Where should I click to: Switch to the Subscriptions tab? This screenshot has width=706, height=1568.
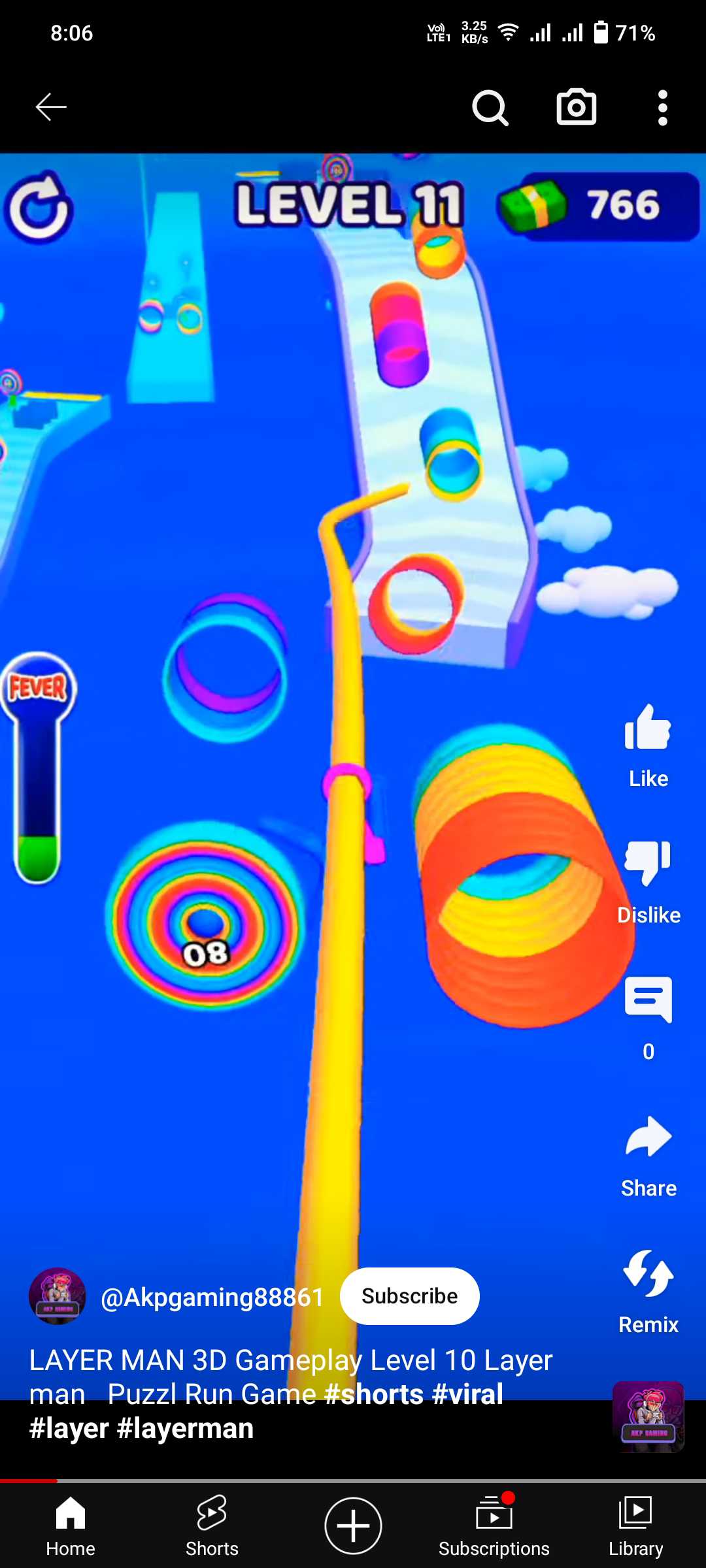(x=494, y=1526)
